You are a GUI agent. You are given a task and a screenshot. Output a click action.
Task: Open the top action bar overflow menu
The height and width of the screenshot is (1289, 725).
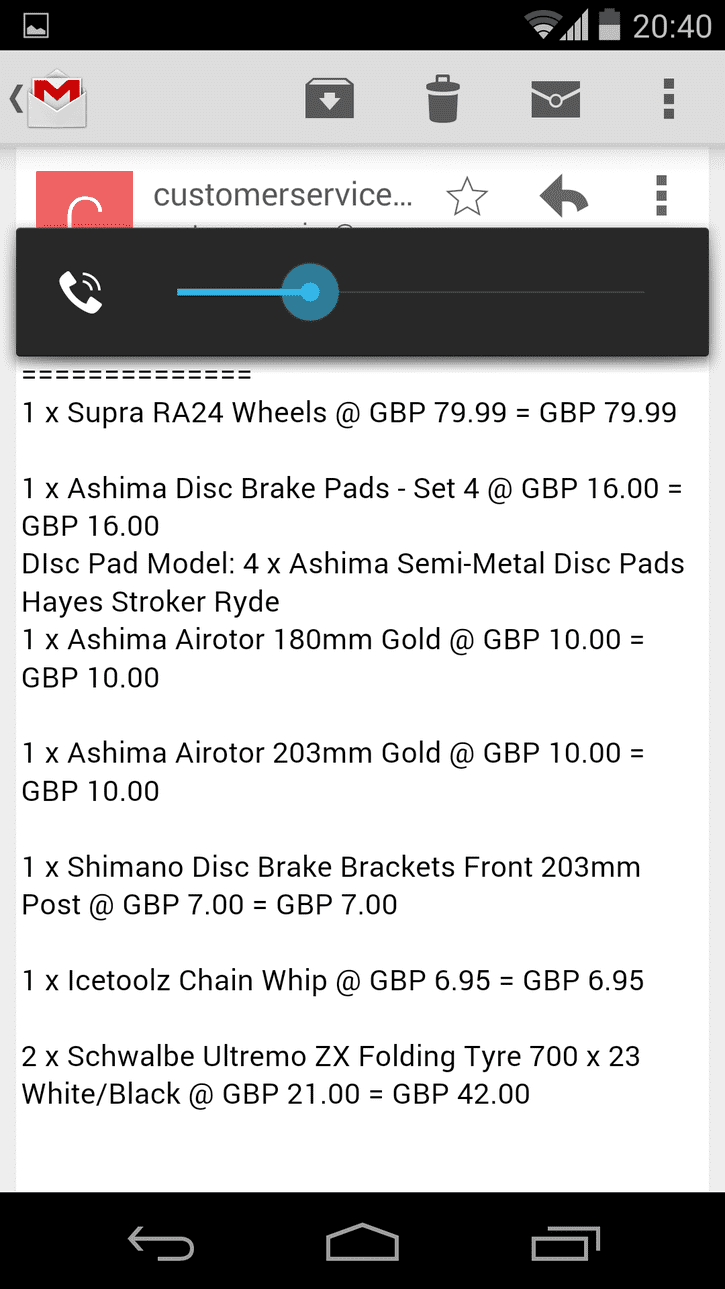tap(669, 99)
